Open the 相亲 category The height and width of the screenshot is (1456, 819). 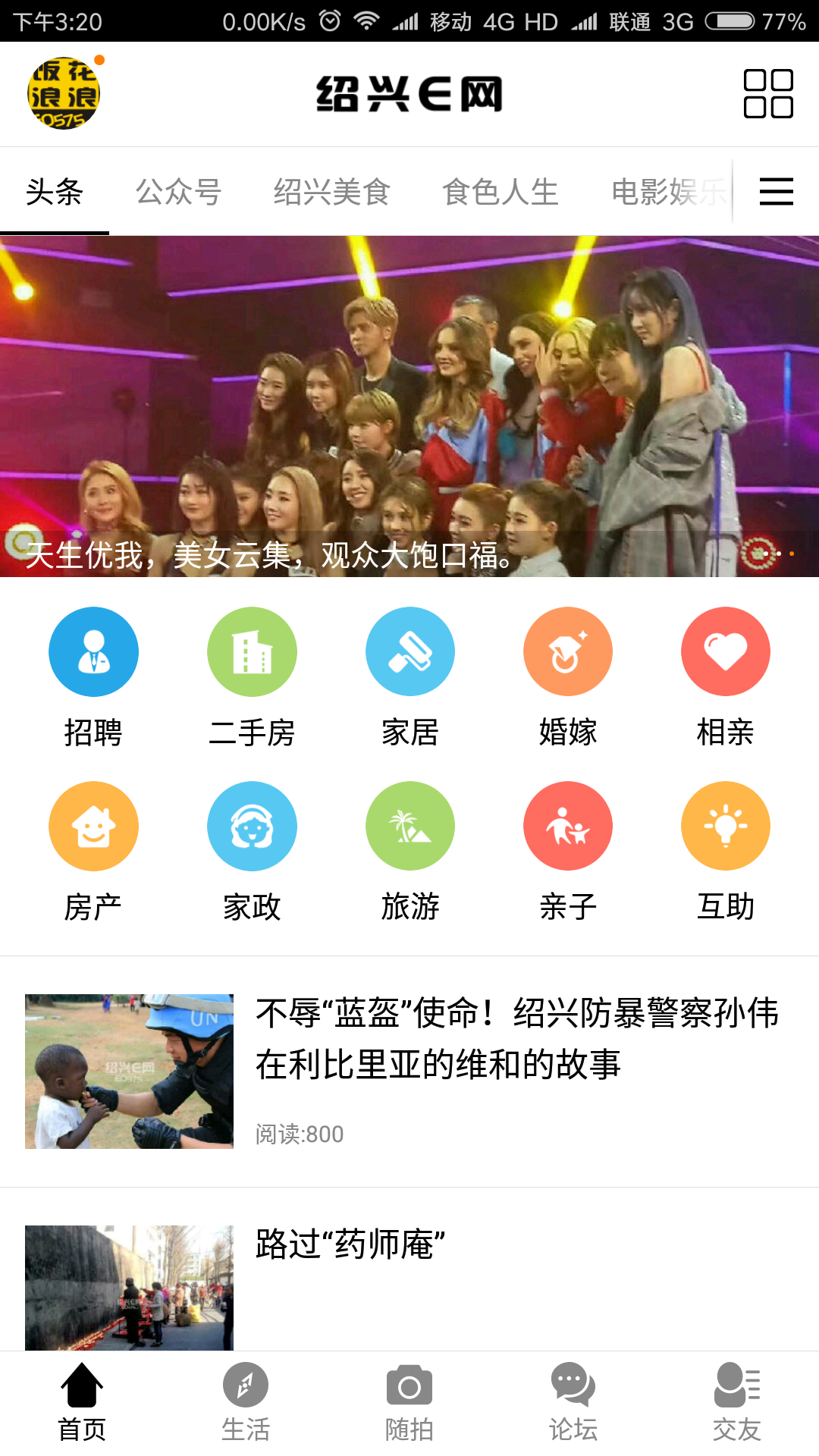725,675
